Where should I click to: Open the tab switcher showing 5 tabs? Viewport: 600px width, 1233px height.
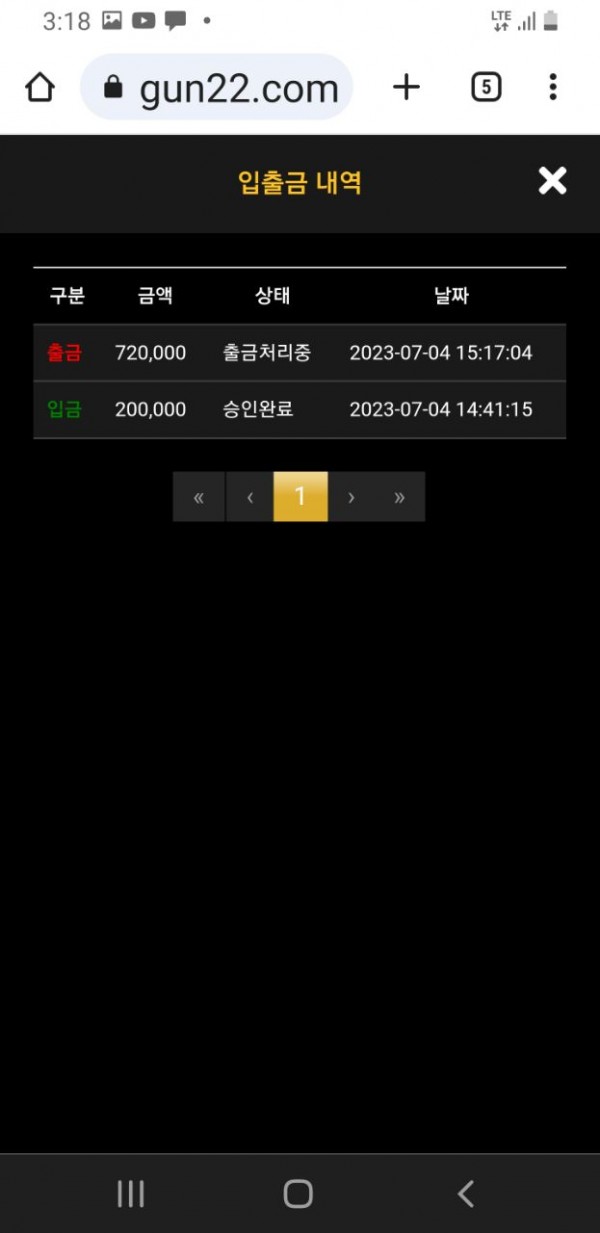(485, 88)
